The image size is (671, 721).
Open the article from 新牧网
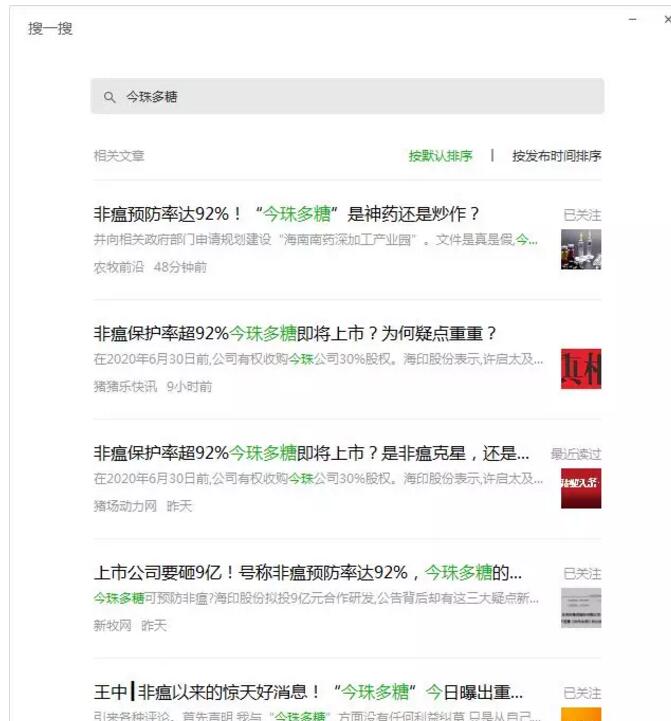coord(308,573)
